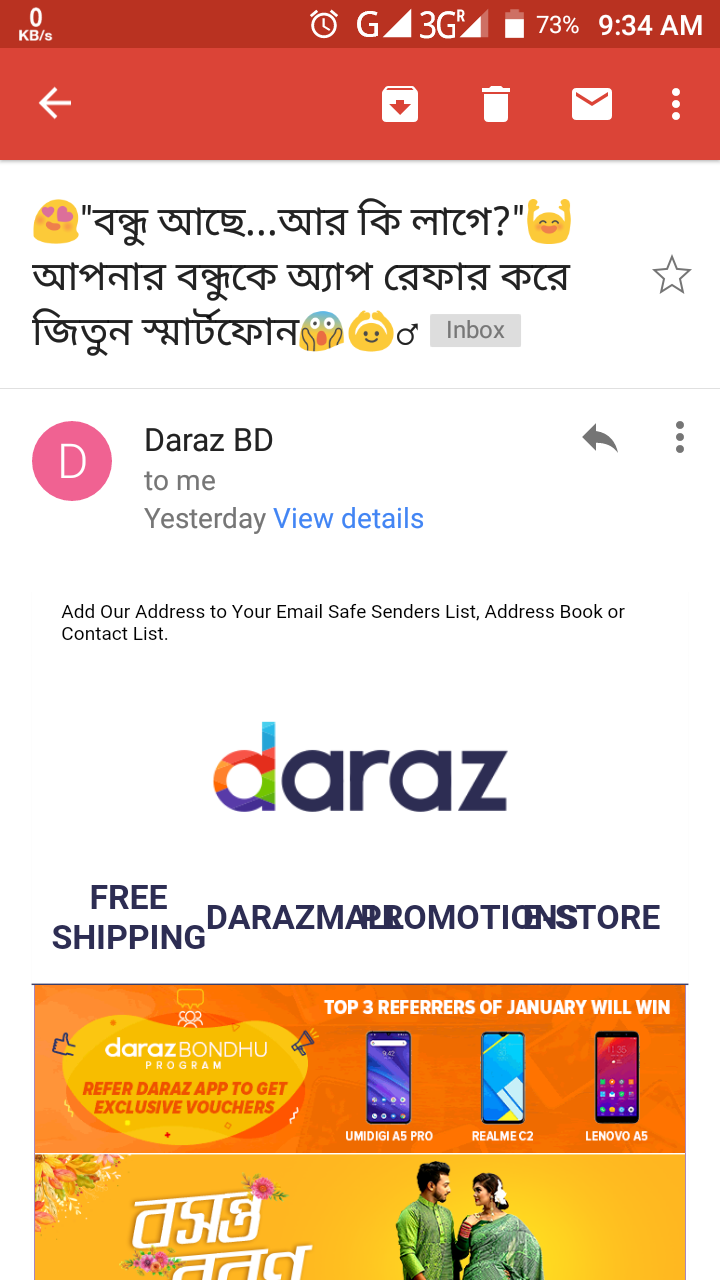Screen dimensions: 720x1280
Task: Open the app bar overflow menu
Action: 676,104
